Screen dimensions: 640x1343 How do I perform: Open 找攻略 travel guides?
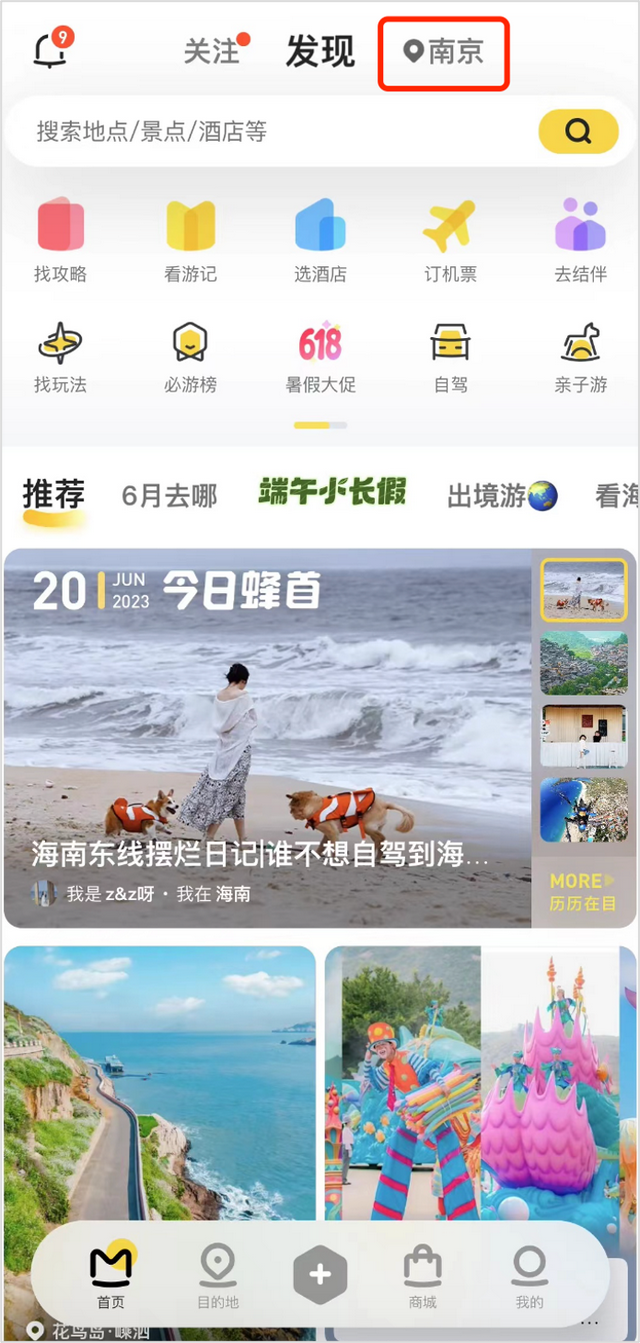[60, 240]
